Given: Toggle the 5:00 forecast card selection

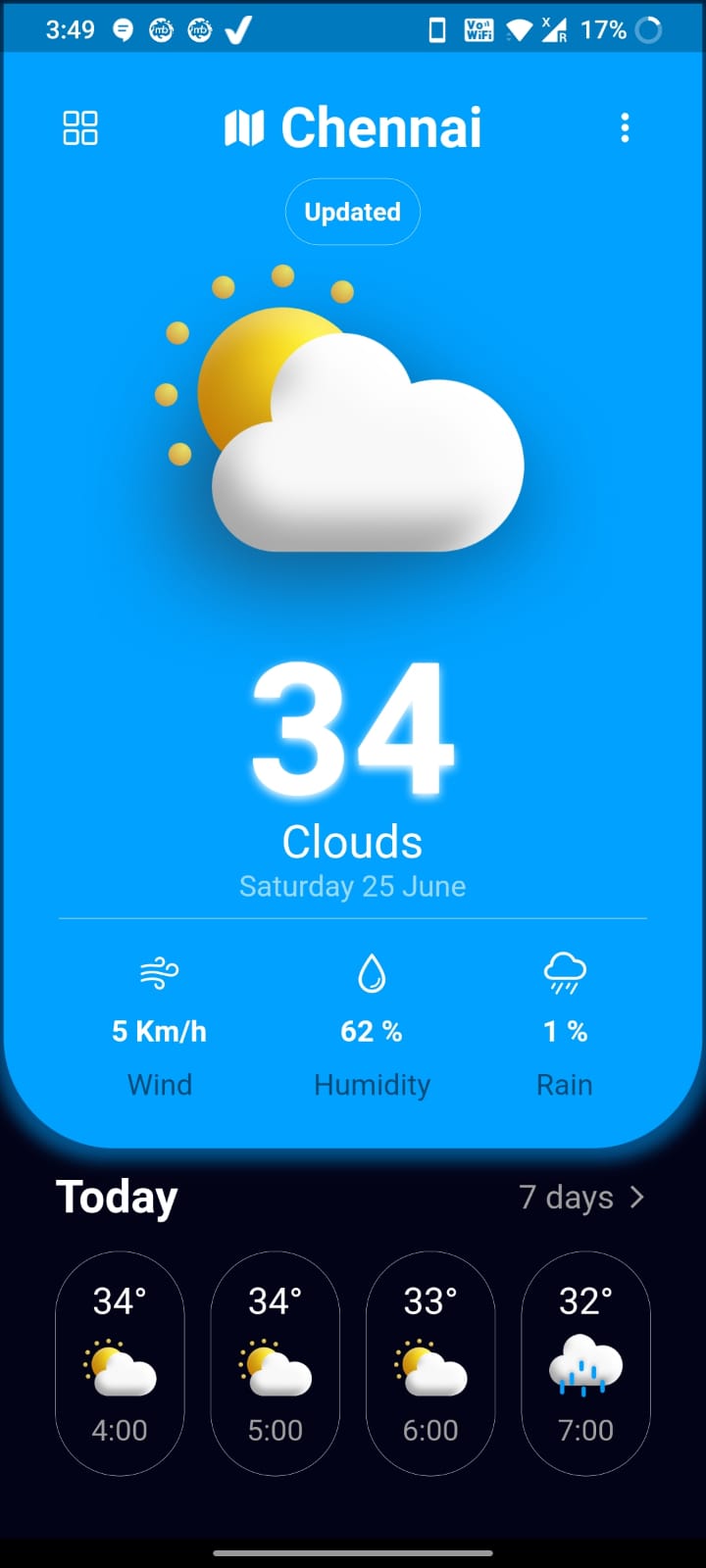Looking at the screenshot, I should point(275,1363).
